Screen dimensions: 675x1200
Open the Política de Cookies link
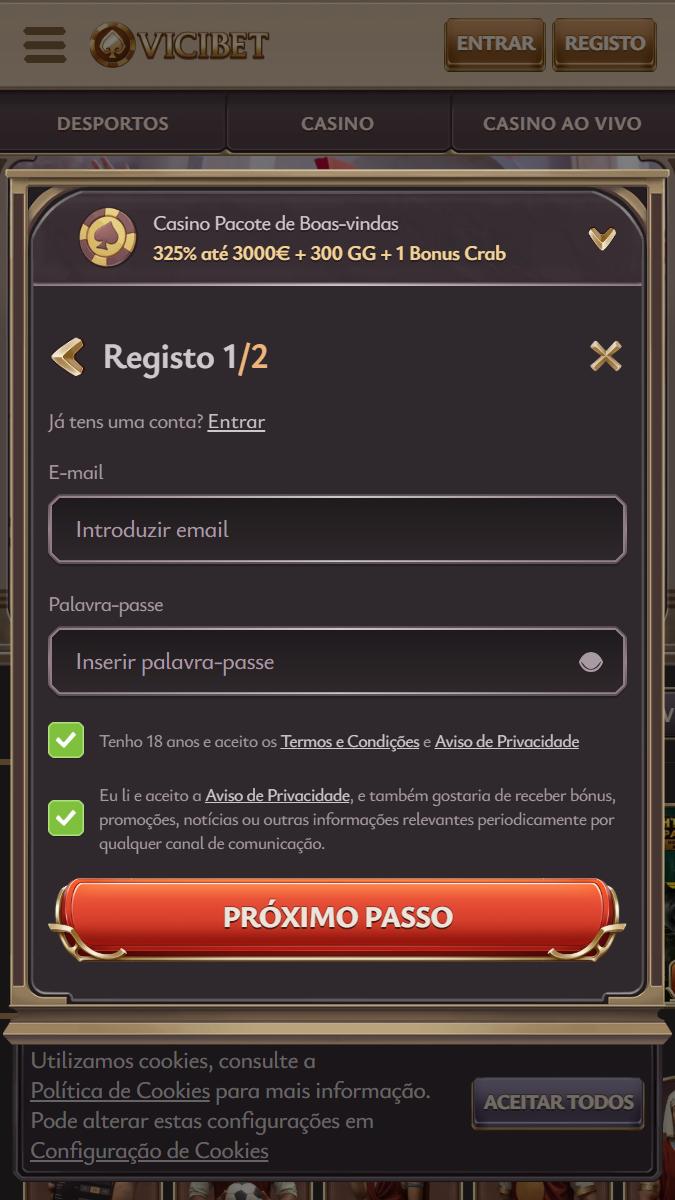[120, 1090]
